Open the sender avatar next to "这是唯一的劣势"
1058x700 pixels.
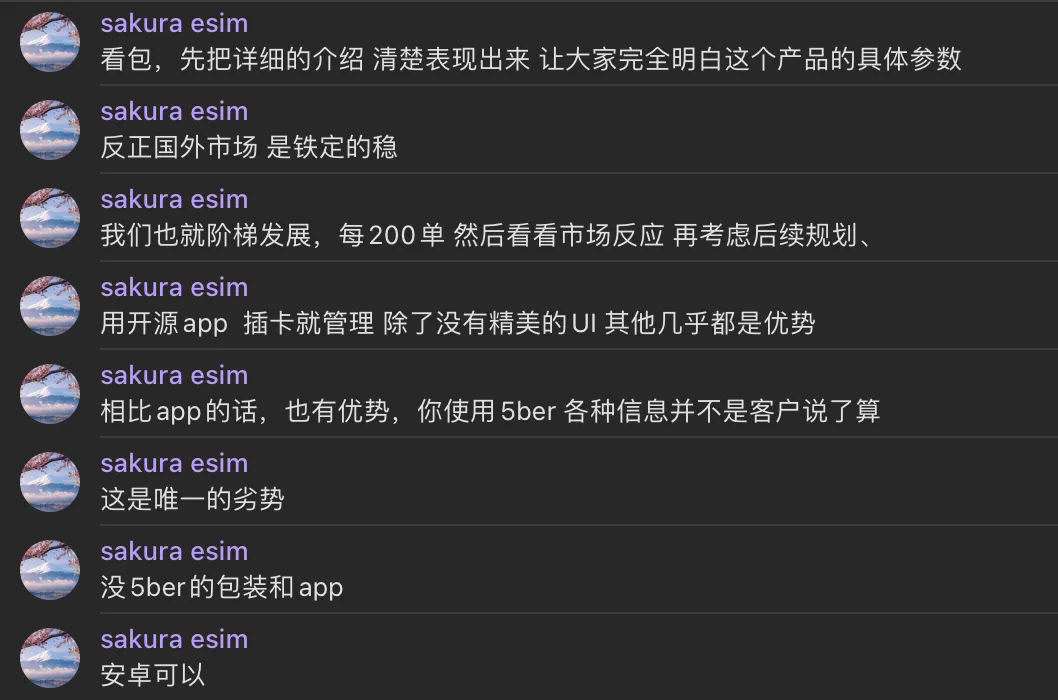click(50, 482)
